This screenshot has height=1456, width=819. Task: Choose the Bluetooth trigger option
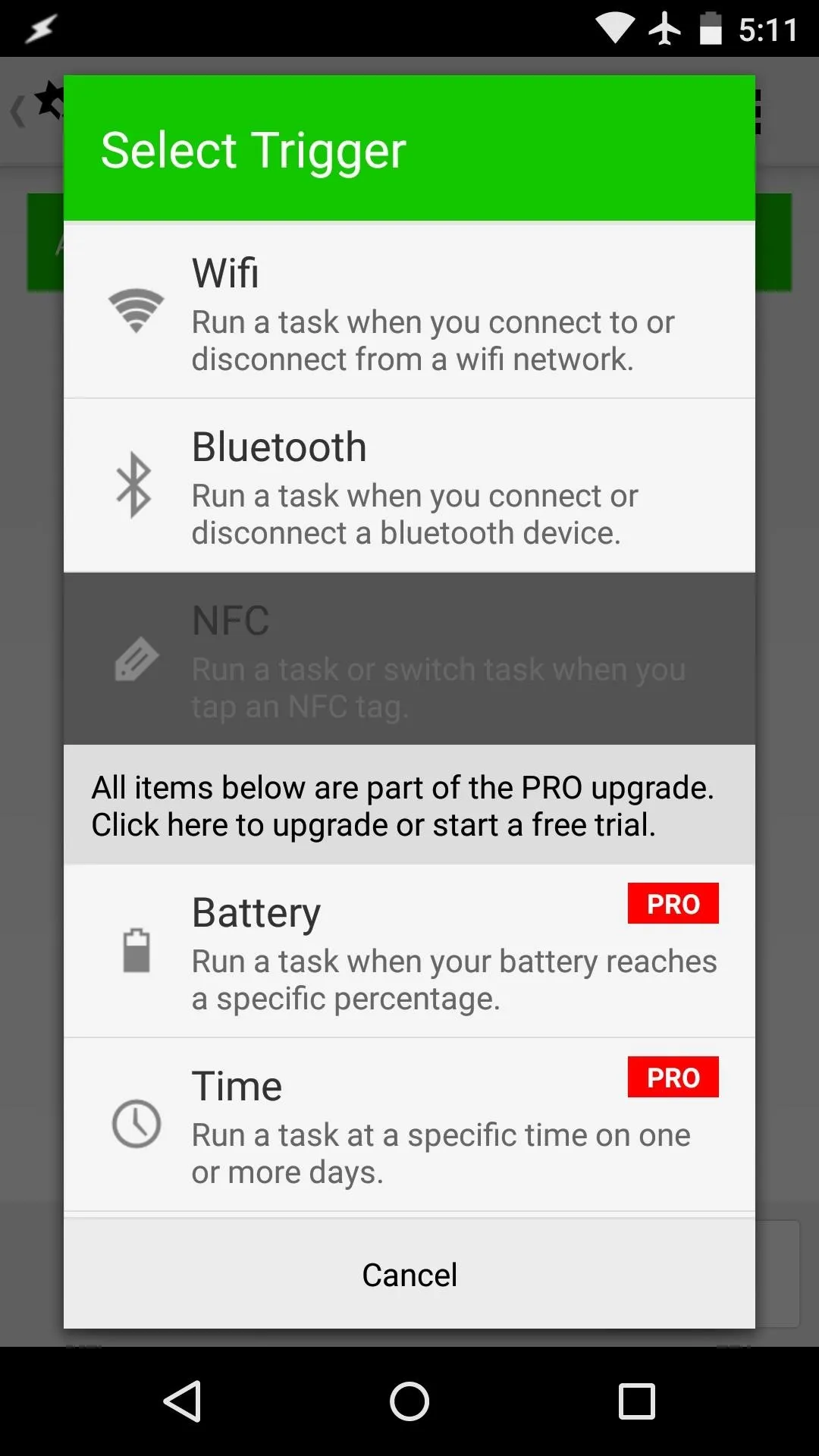409,485
